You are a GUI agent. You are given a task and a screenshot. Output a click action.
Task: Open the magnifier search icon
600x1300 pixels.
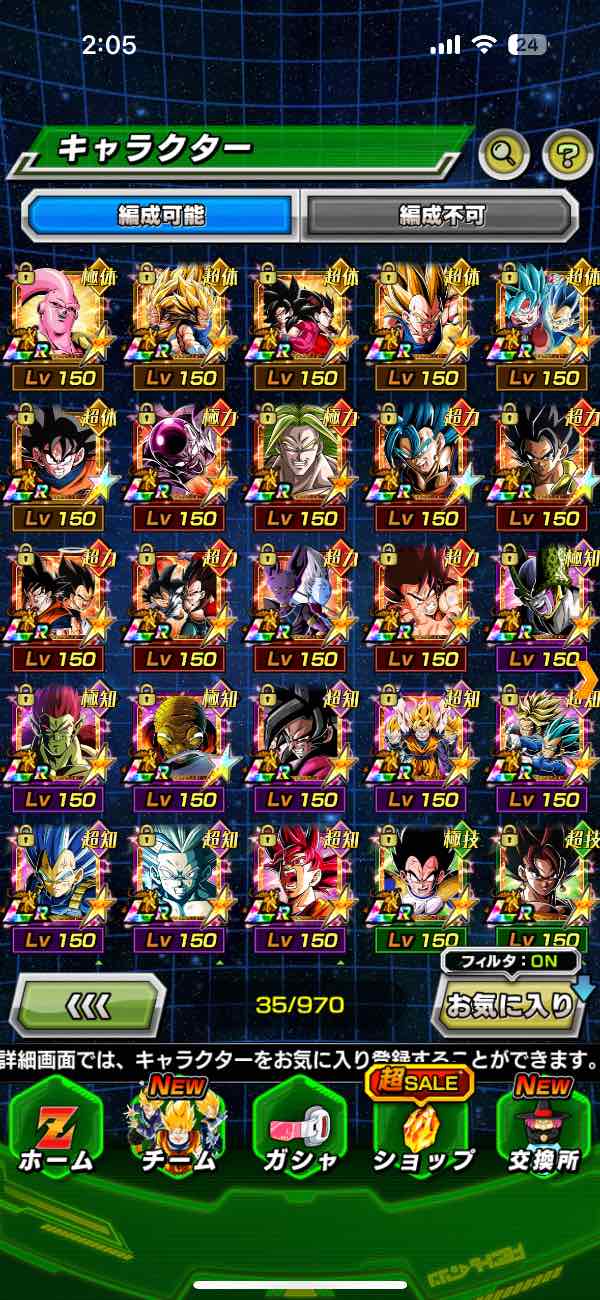[x=503, y=153]
